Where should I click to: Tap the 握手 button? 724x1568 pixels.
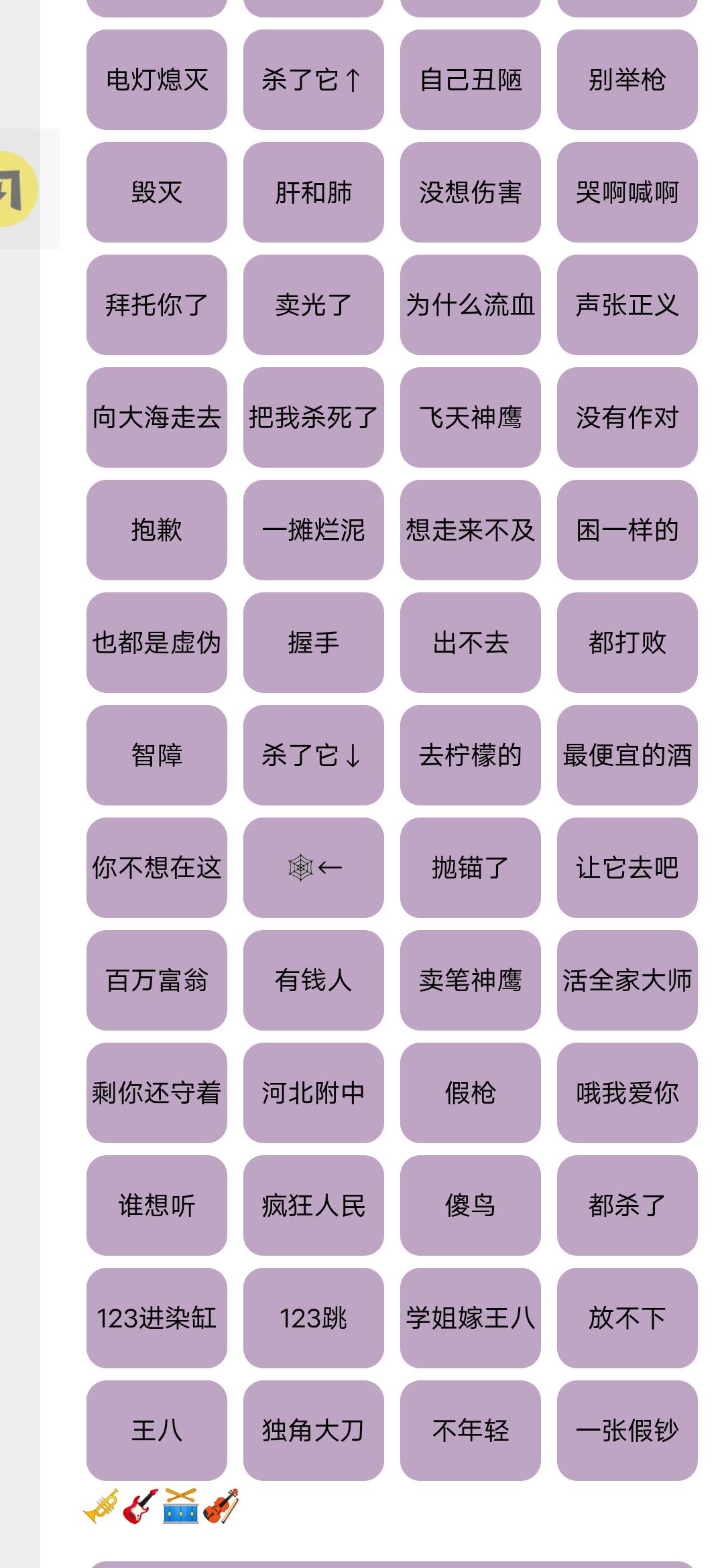314,643
